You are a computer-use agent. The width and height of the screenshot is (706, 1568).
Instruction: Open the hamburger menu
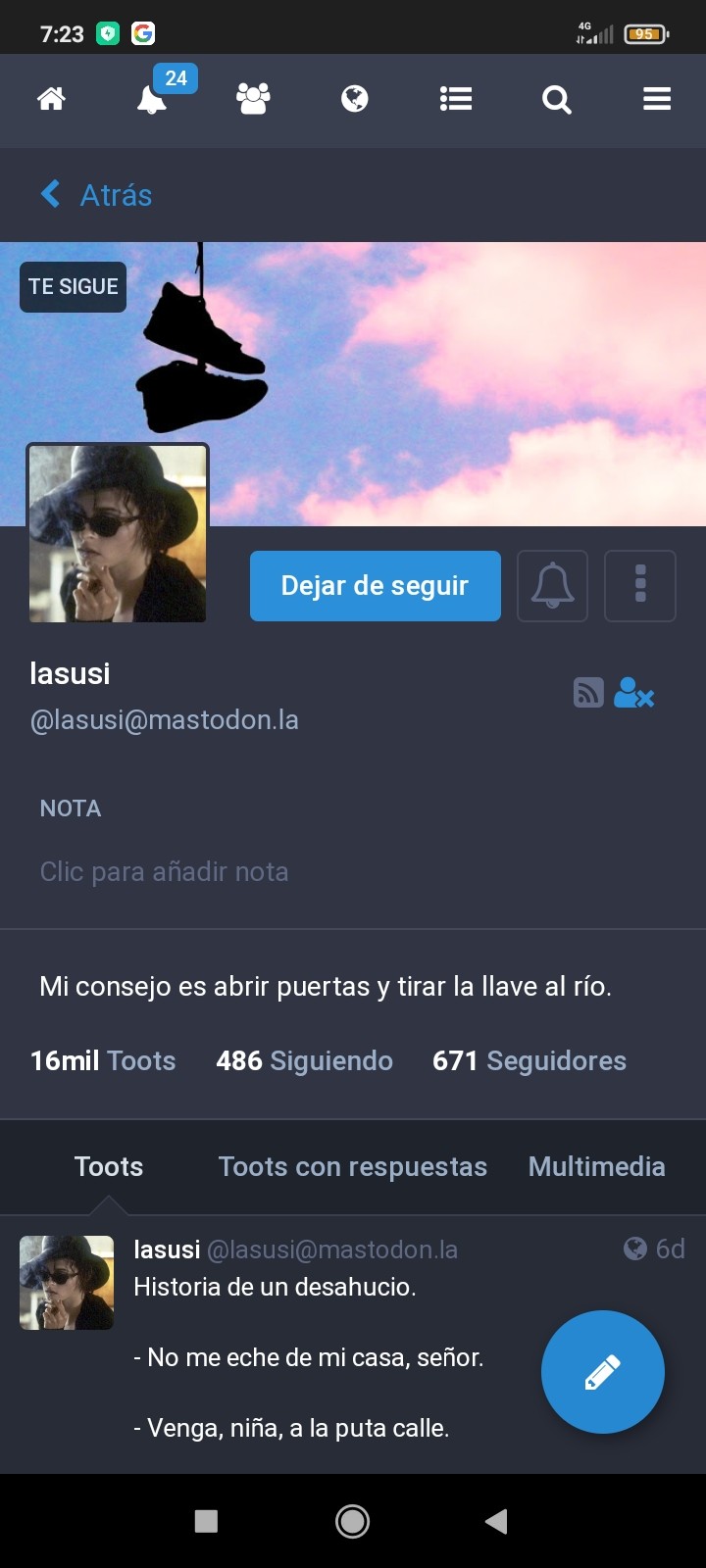(x=656, y=99)
